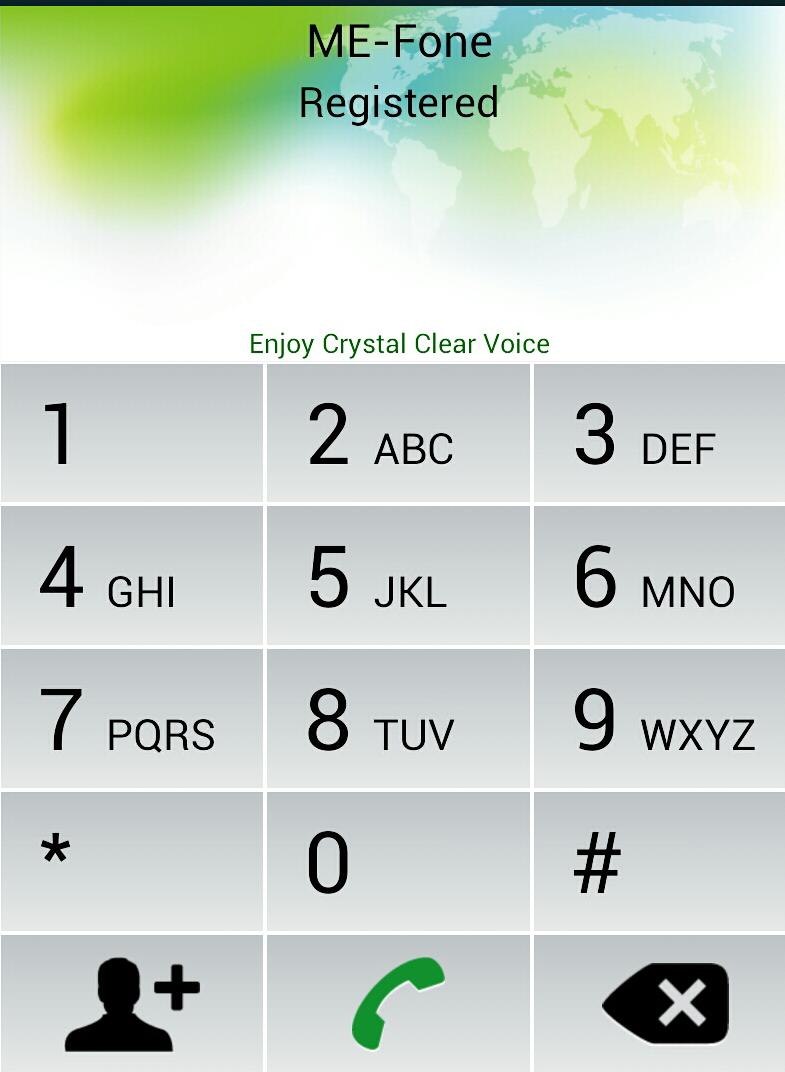Viewport: 785px width, 1072px height.
Task: Tap the Registered status text
Action: pos(400,101)
